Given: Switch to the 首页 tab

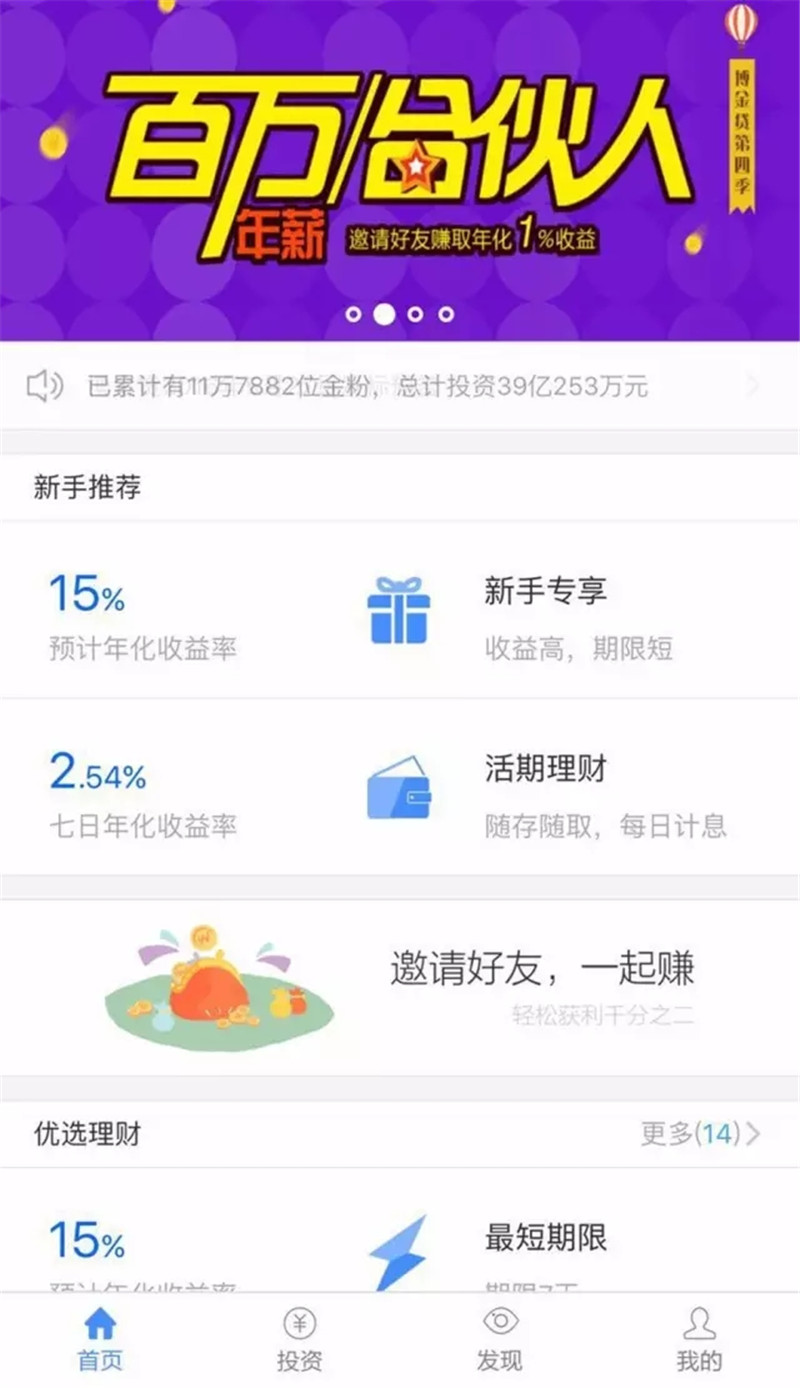Looking at the screenshot, I should 99,1340.
